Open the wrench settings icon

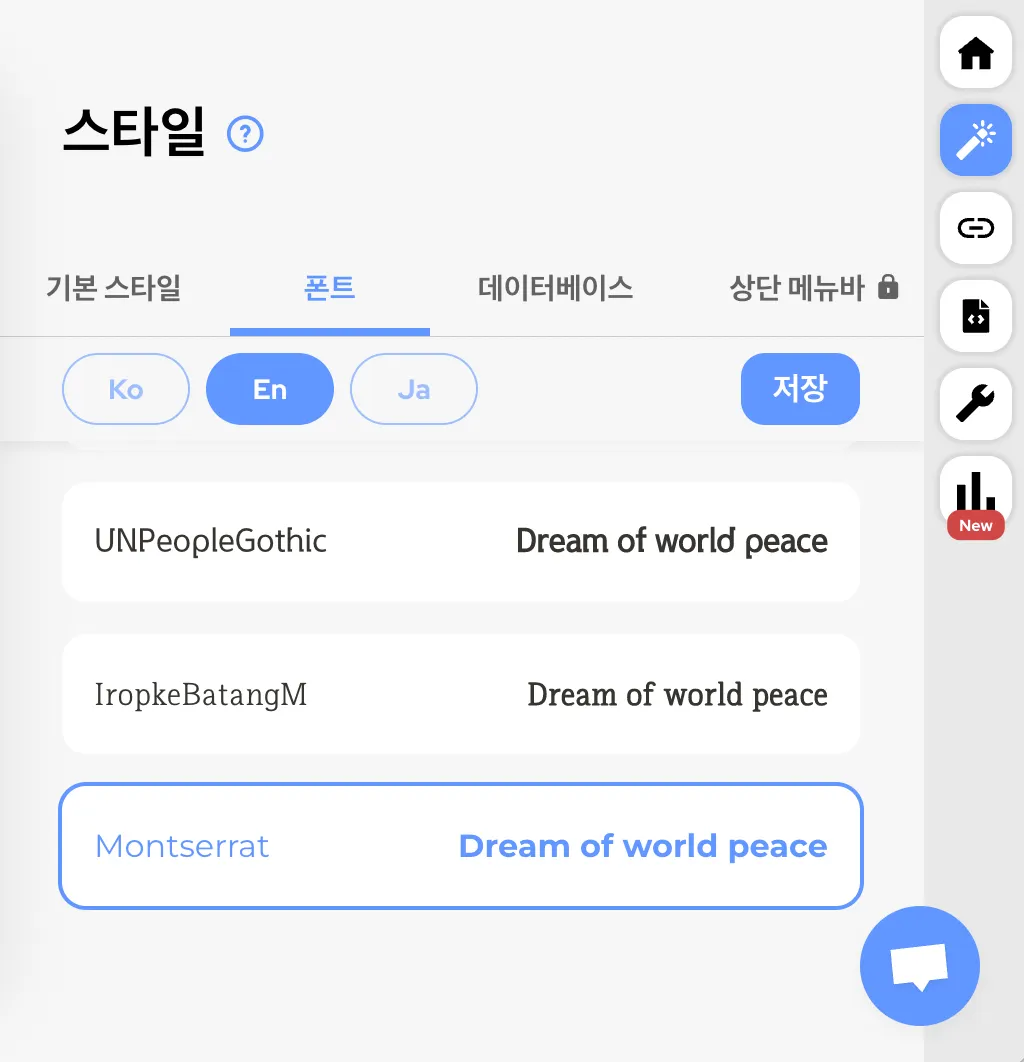point(975,404)
